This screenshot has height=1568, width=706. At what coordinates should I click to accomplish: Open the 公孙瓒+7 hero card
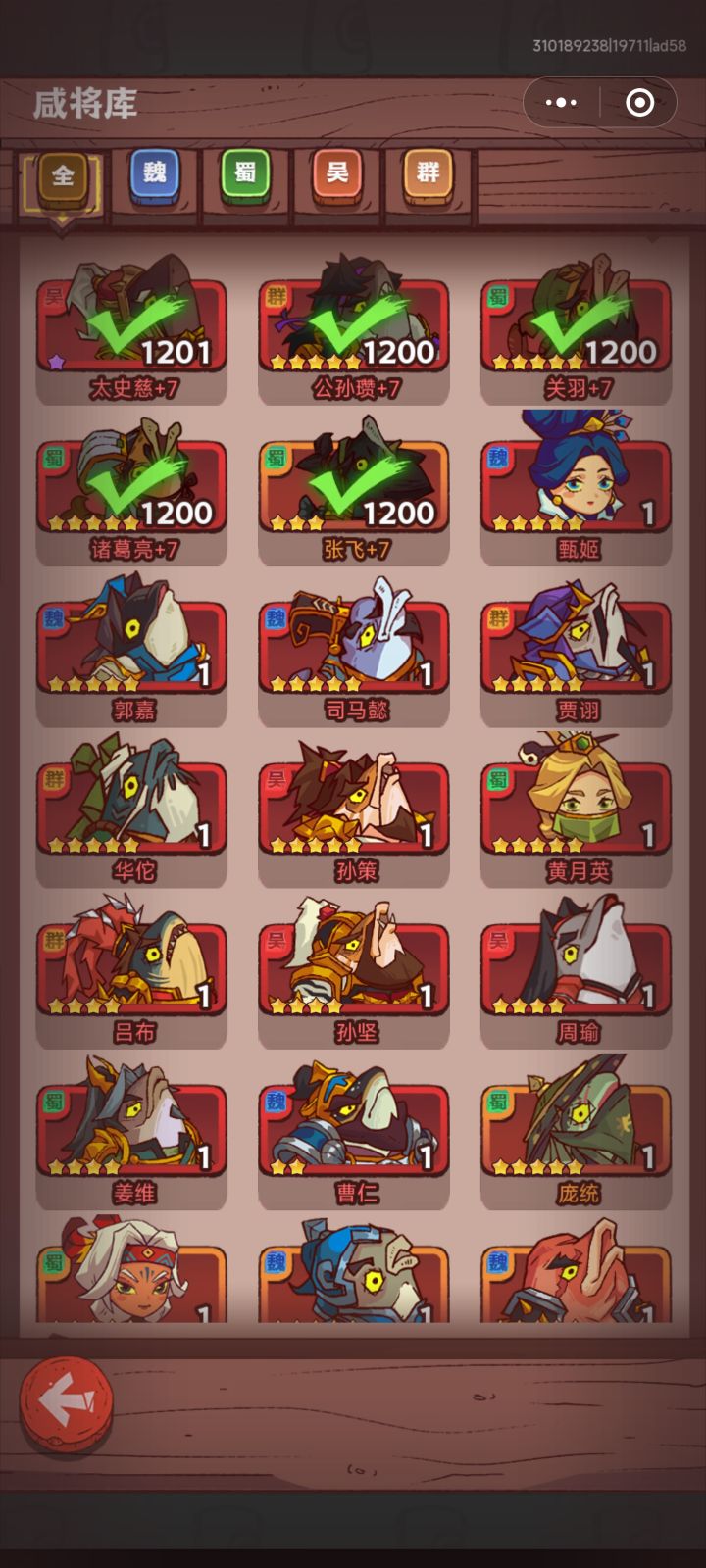(355, 329)
